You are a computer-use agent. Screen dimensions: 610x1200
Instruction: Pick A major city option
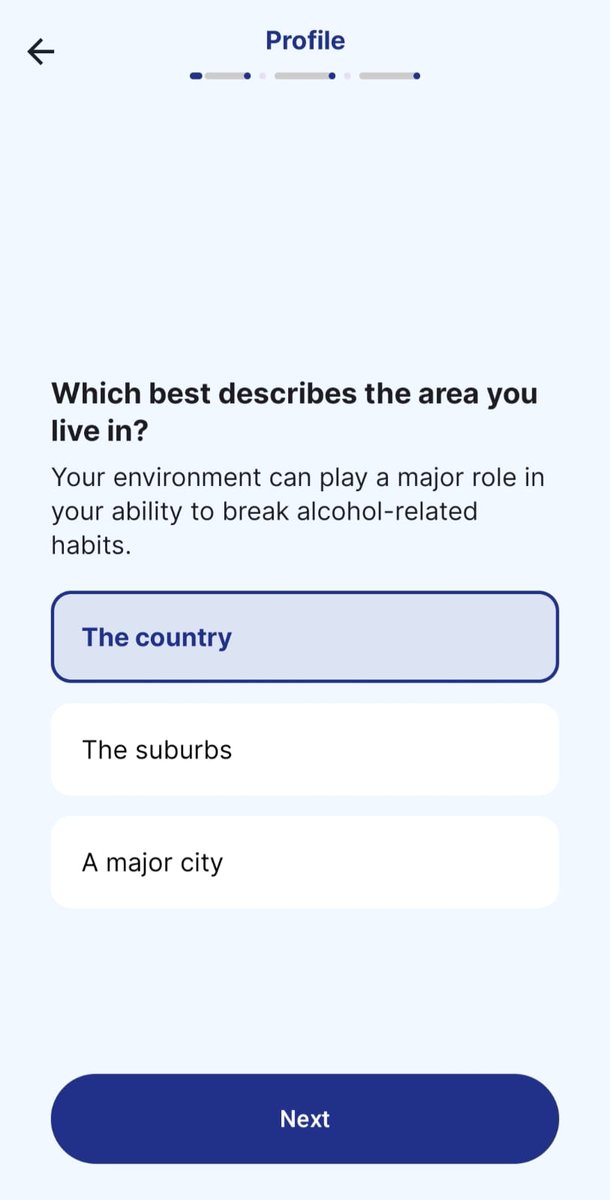[x=305, y=862]
